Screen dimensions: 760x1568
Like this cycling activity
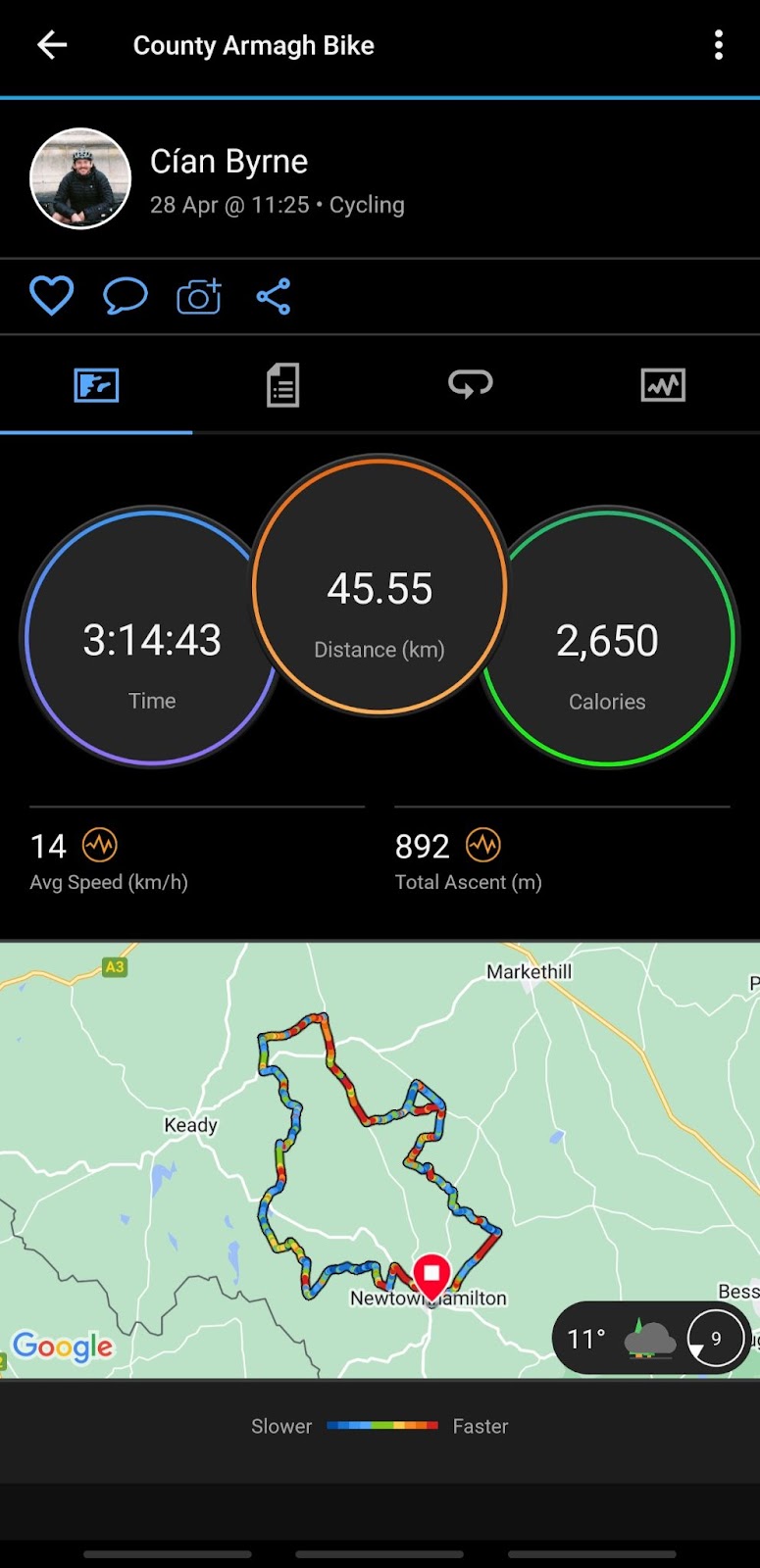pos(51,296)
